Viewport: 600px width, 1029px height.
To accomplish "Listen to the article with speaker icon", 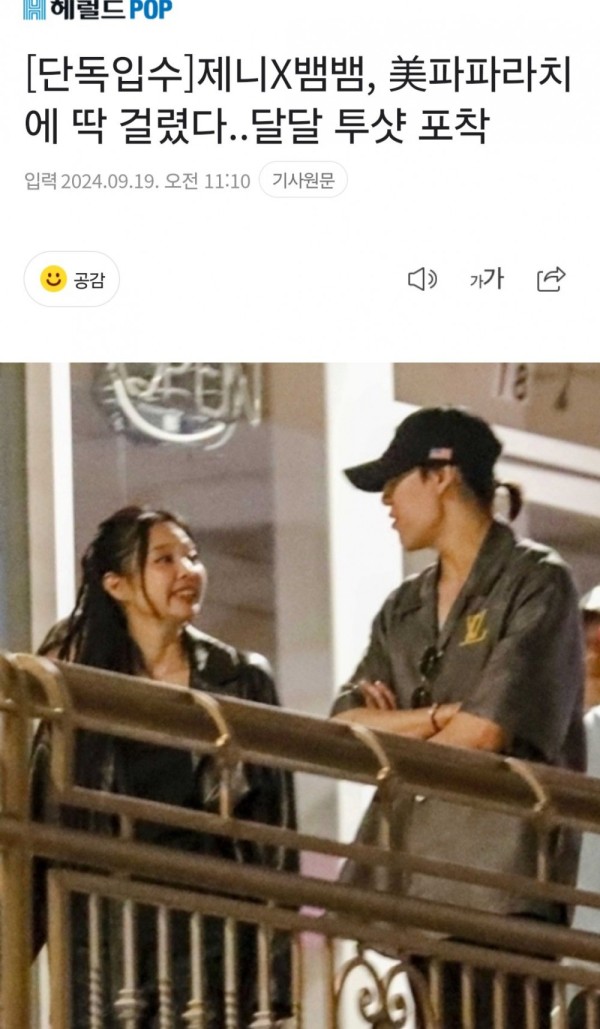I will (x=422, y=279).
